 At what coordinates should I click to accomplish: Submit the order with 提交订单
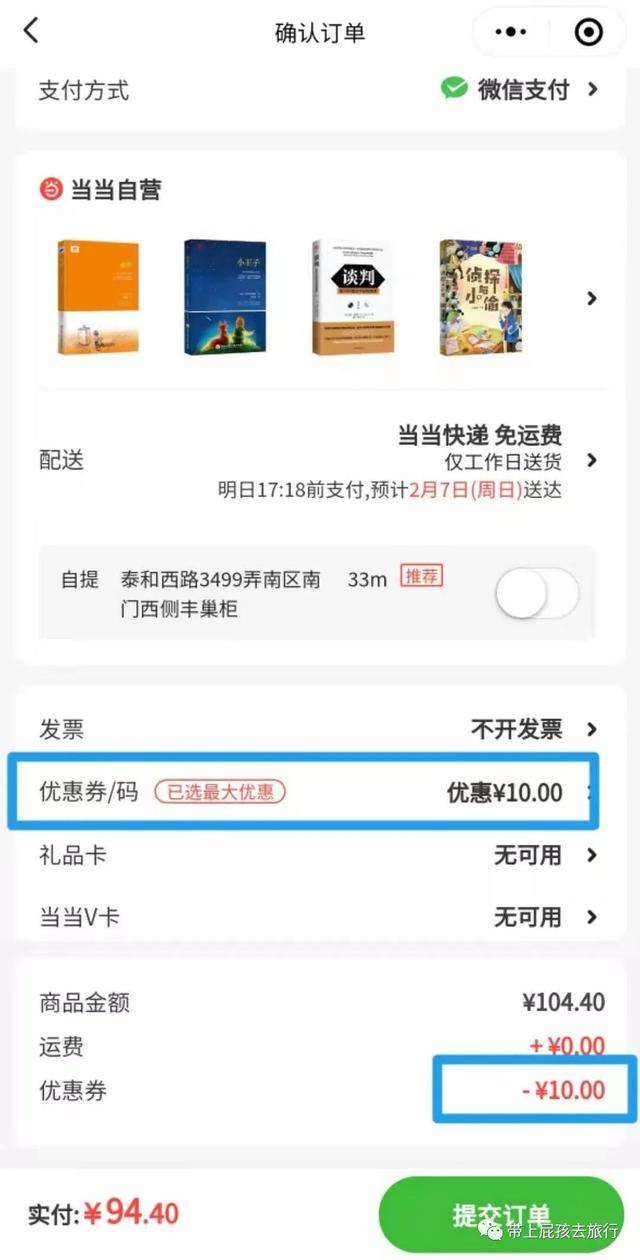[x=501, y=1215]
